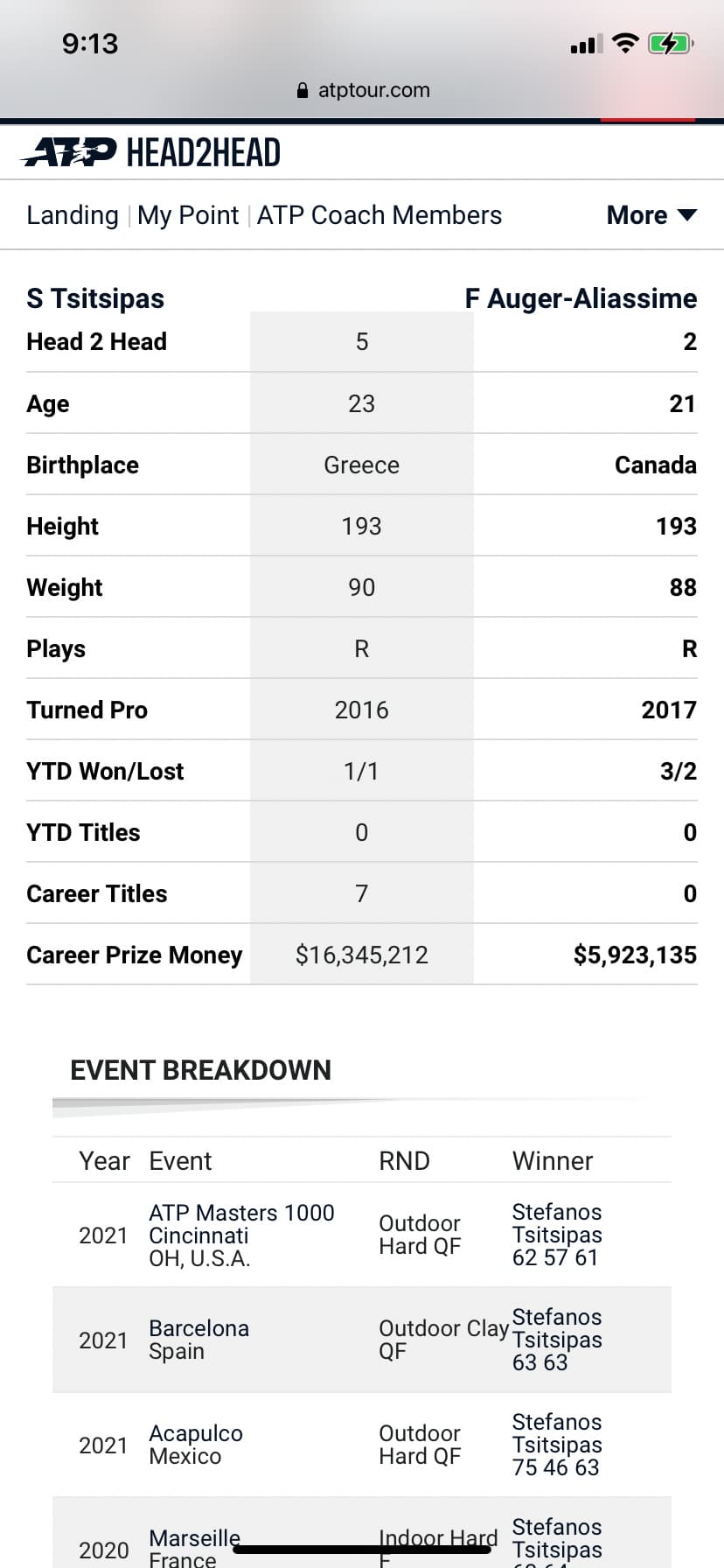Open S Tsitsipas player profile

pos(95,298)
